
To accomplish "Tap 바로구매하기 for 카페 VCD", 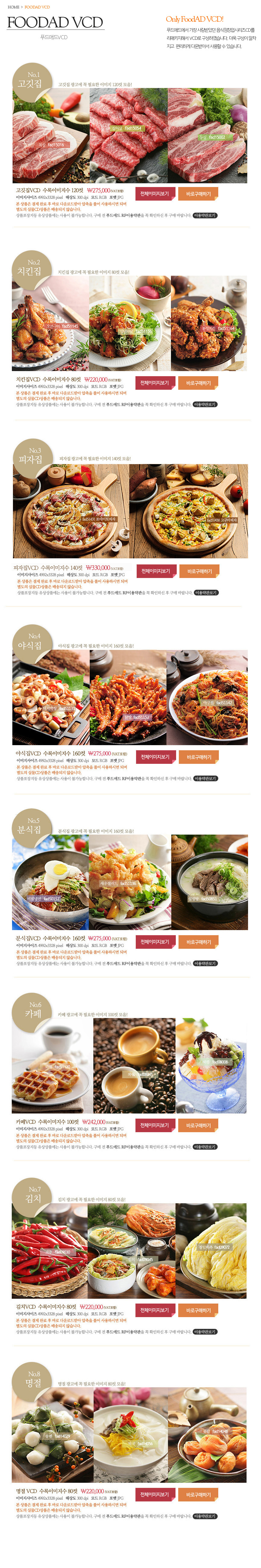I will tap(198, 1126).
